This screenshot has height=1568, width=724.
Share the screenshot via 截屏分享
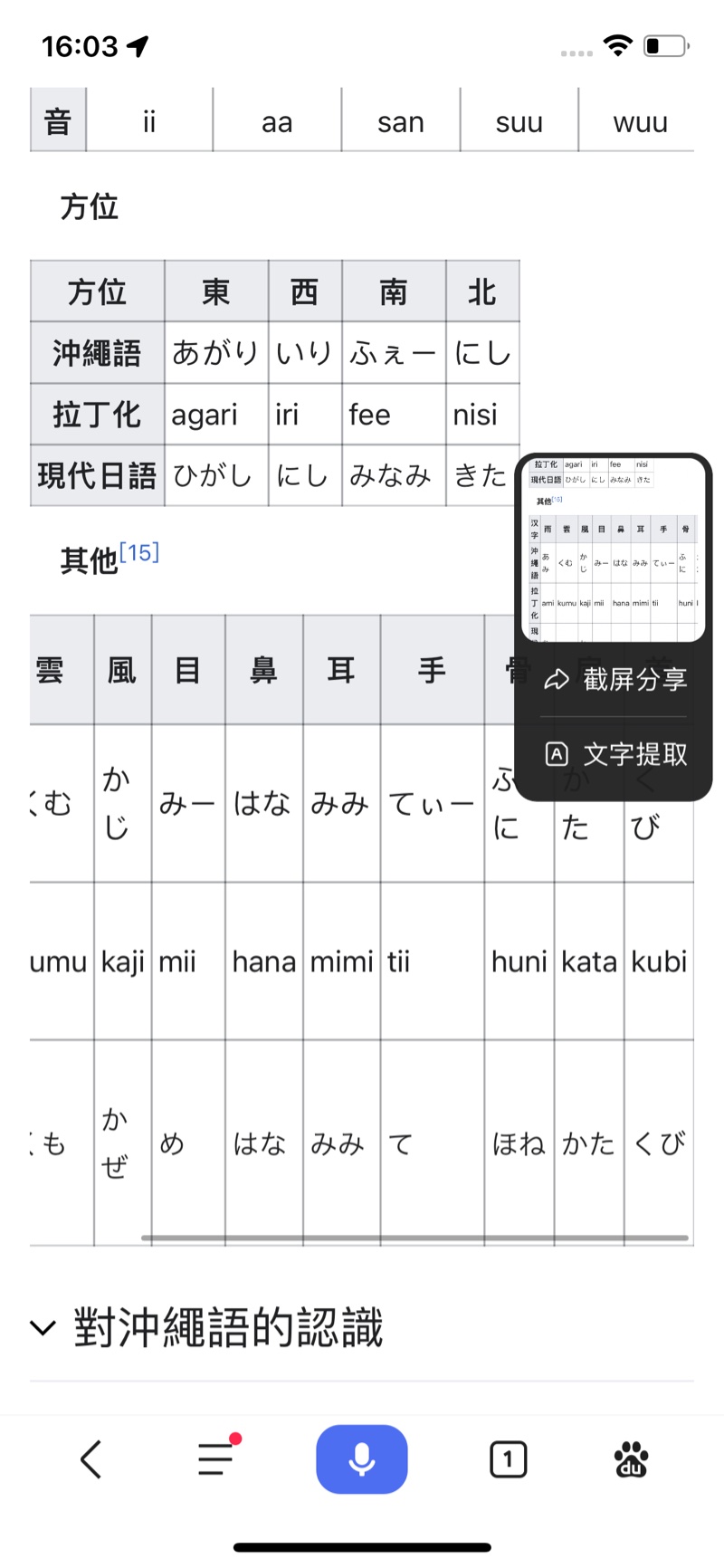coord(614,679)
